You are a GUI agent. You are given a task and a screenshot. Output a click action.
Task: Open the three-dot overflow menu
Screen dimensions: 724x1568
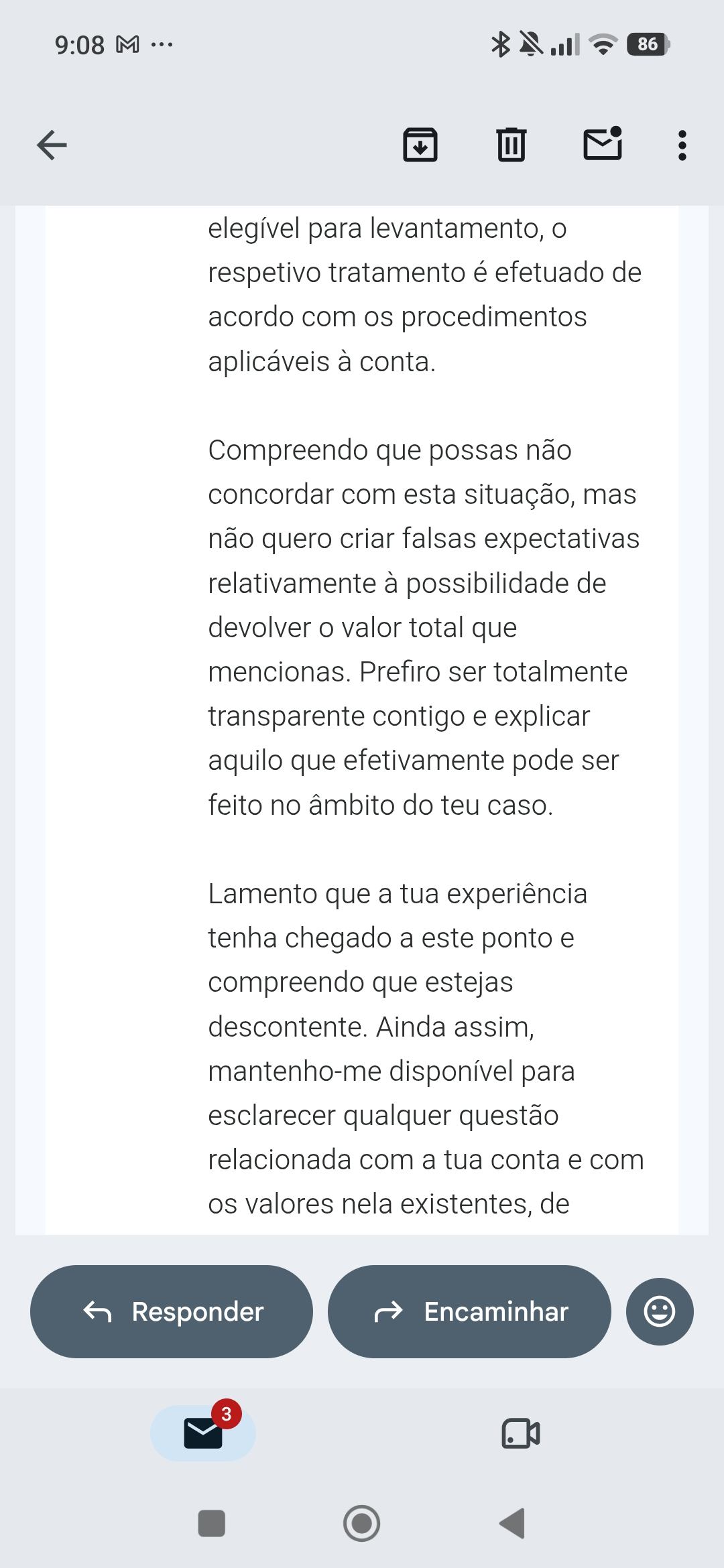(682, 145)
